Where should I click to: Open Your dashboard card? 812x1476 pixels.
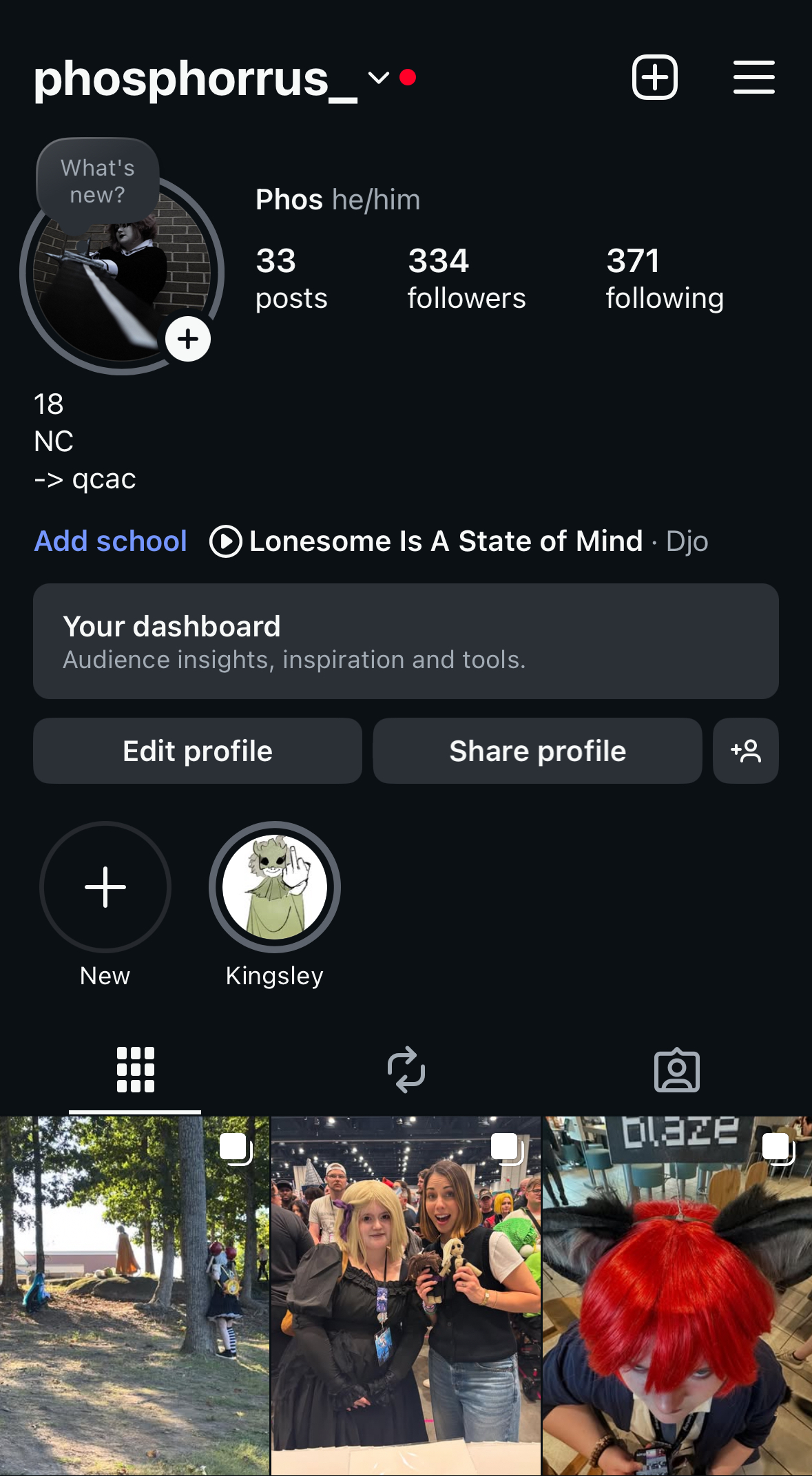[406, 641]
